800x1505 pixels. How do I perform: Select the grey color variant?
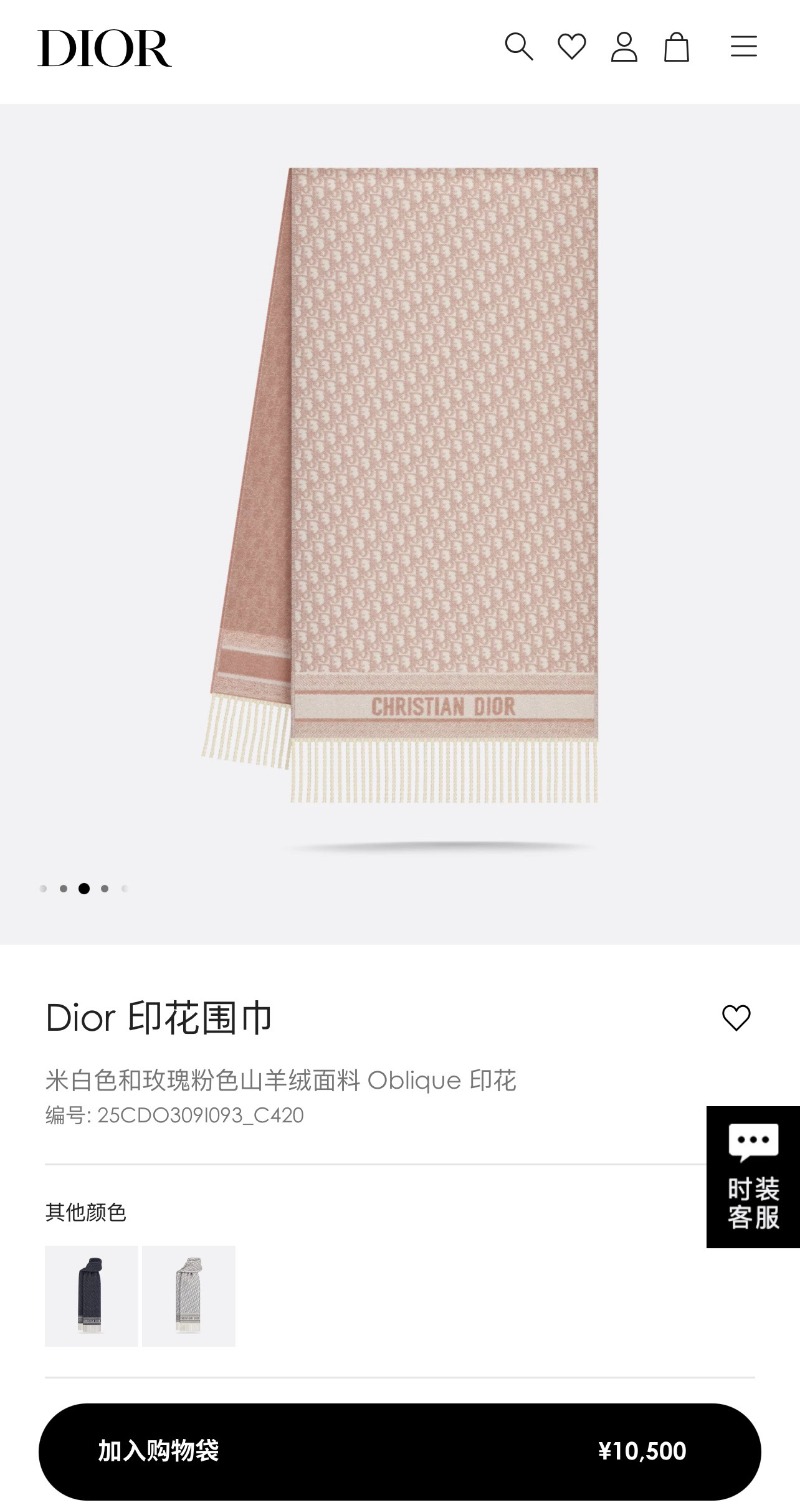[188, 1296]
